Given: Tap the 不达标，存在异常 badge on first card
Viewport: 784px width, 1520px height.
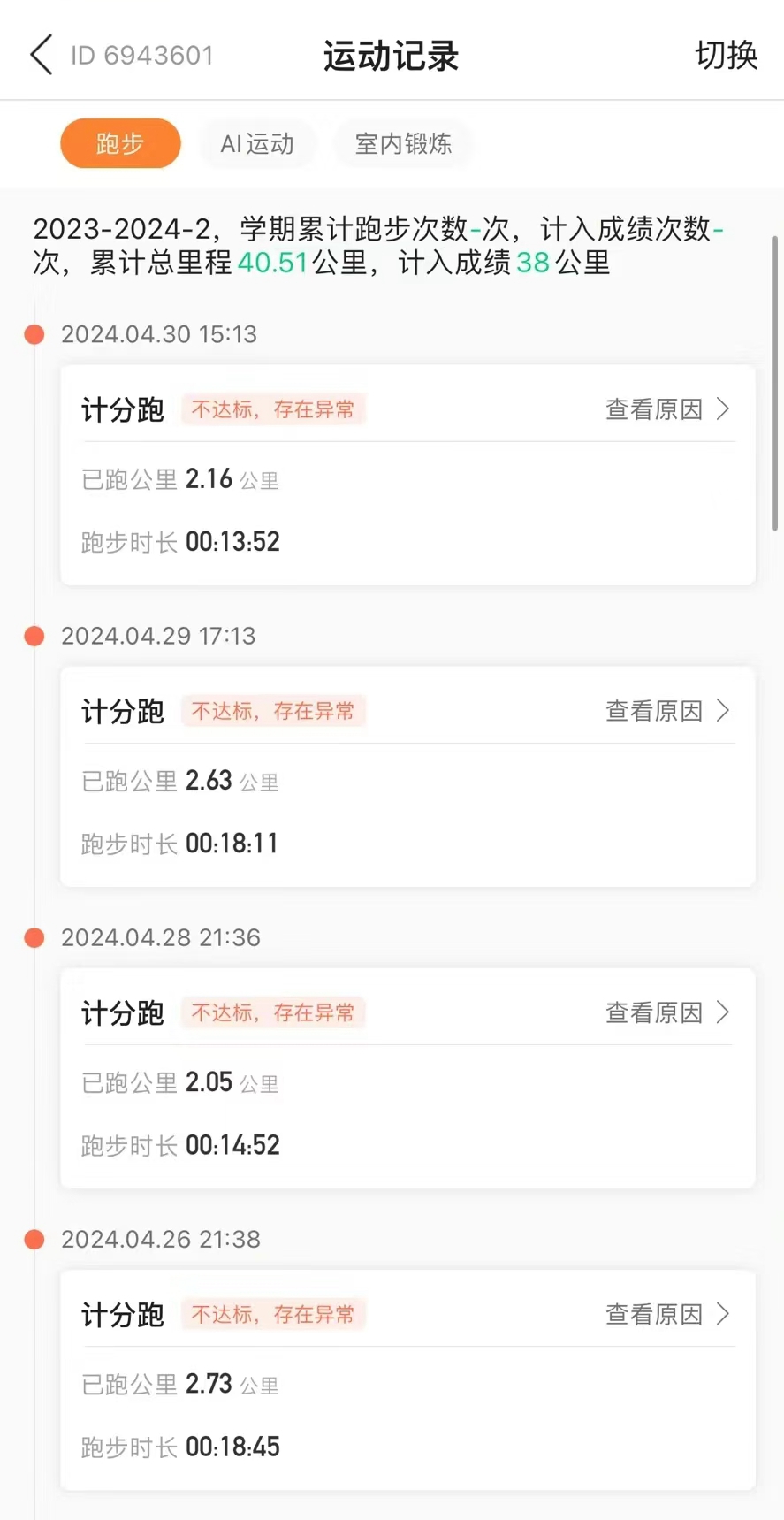Looking at the screenshot, I should (x=273, y=409).
